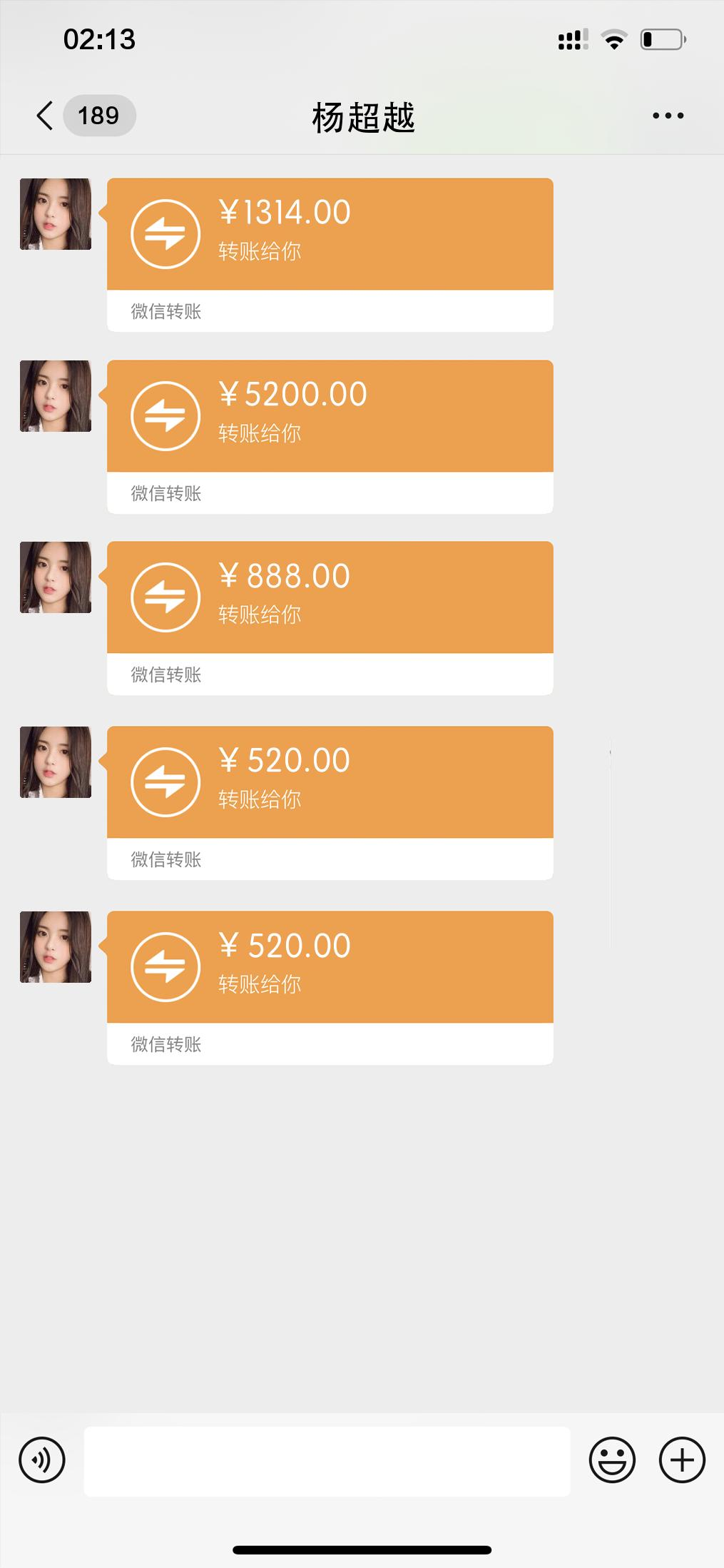Viewport: 724px width, 1568px height.
Task: Expand the plus attachments menu
Action: pyautogui.click(x=682, y=1460)
